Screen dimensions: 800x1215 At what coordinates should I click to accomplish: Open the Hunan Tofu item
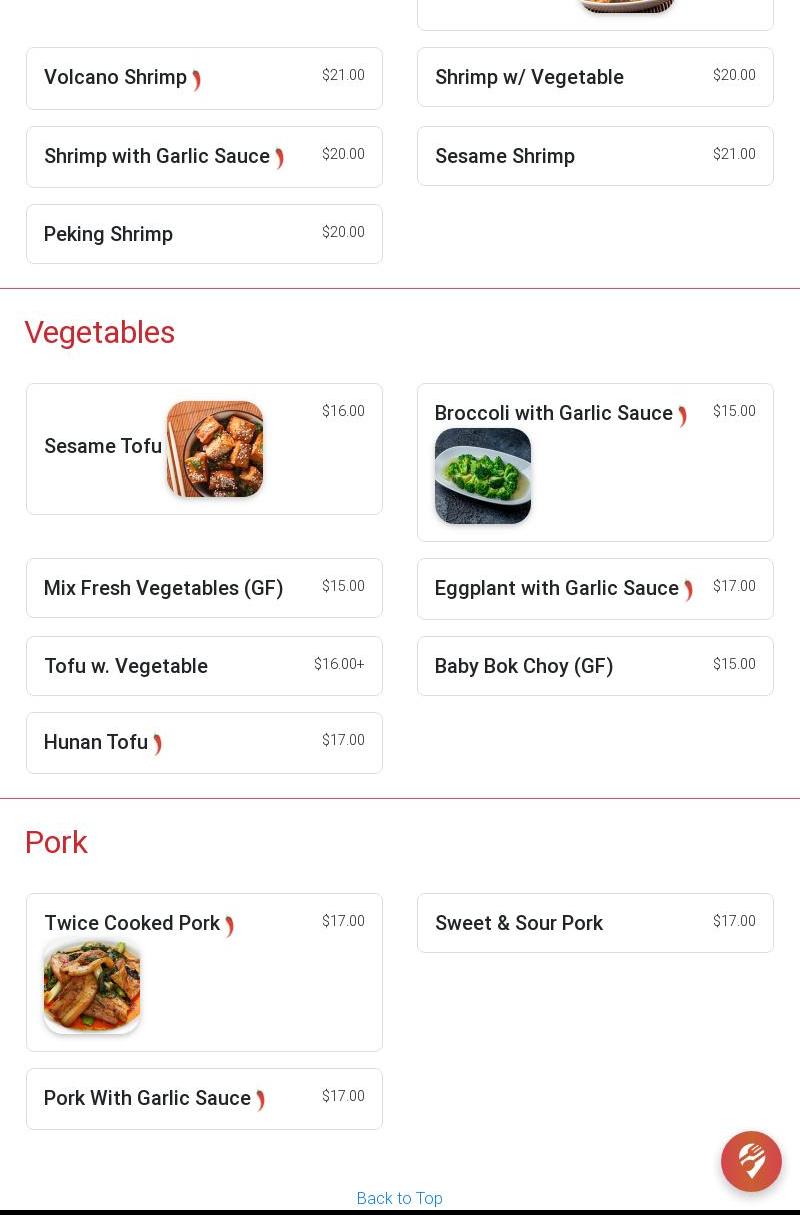pyautogui.click(x=204, y=743)
